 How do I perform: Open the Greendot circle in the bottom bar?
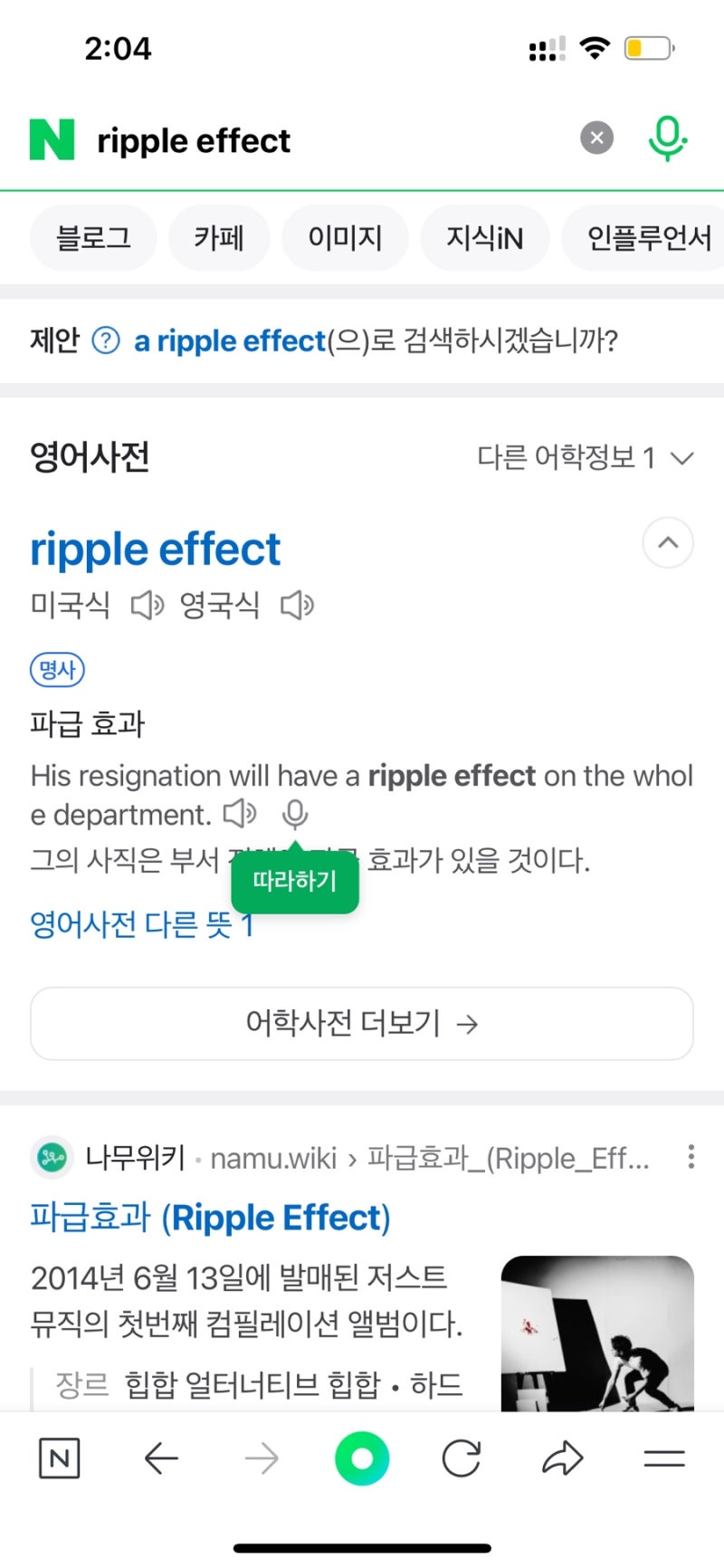coord(361,1458)
